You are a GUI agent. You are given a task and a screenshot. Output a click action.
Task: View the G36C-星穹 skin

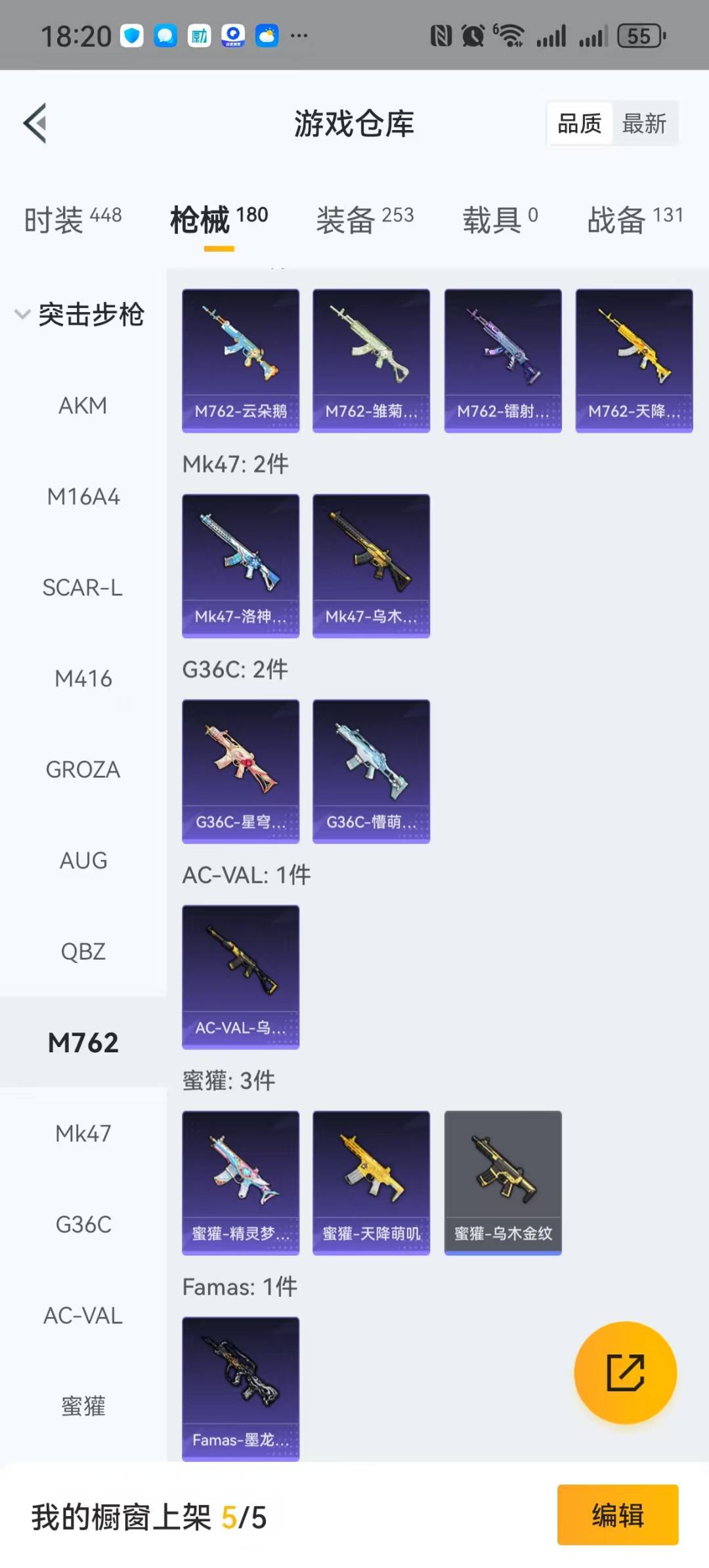(240, 771)
